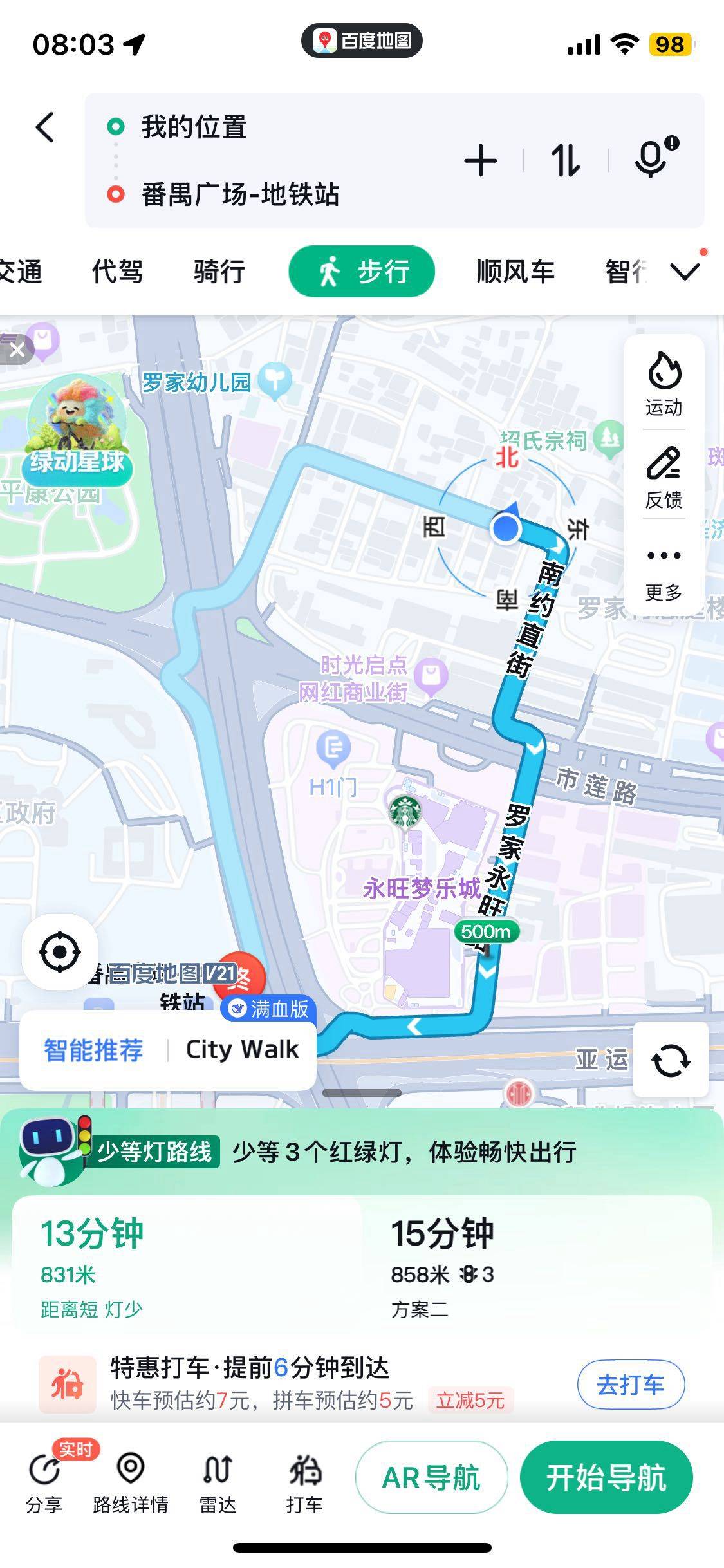Viewport: 724px width, 1568px height.
Task: Start navigation with 开始导航
Action: coord(606,1477)
